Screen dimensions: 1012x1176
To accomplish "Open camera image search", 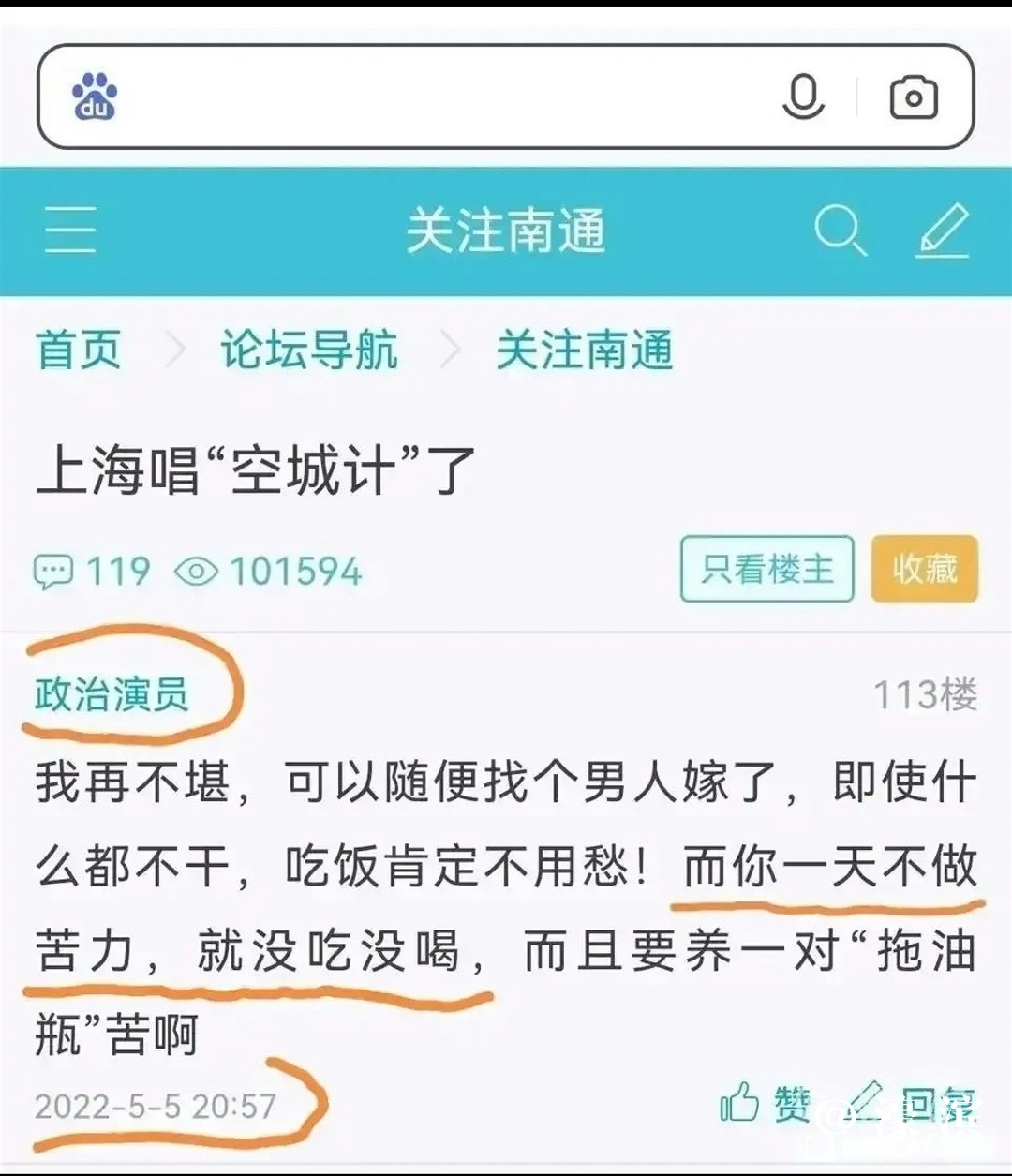I will click(x=913, y=97).
